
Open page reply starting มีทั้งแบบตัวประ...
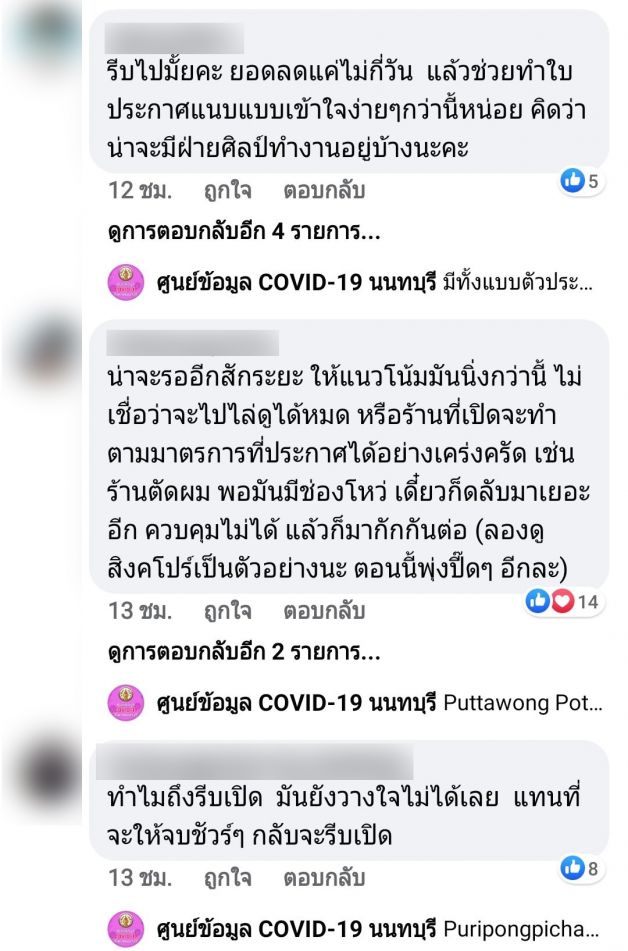coord(356,283)
